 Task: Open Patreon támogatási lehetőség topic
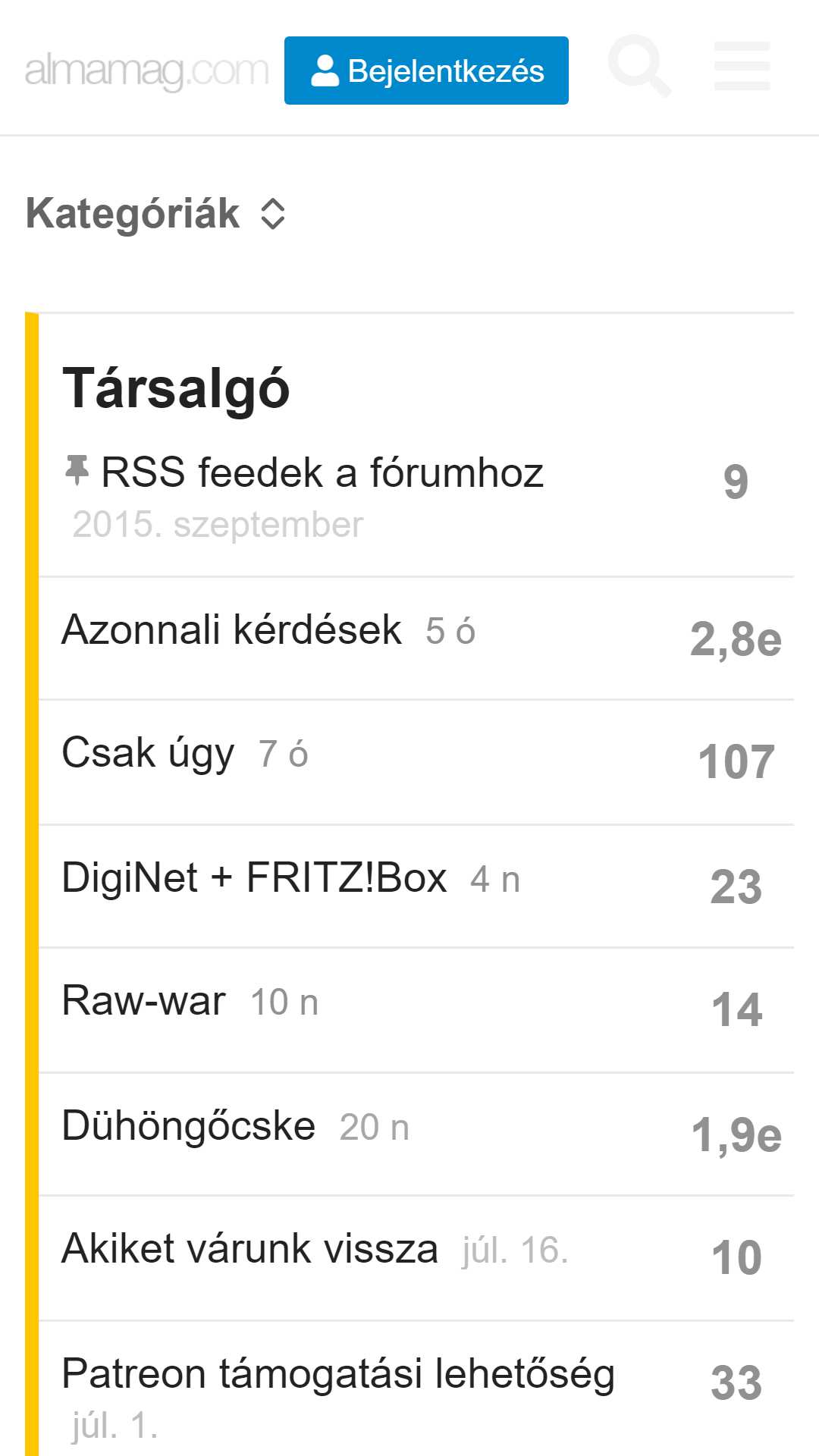click(338, 1374)
